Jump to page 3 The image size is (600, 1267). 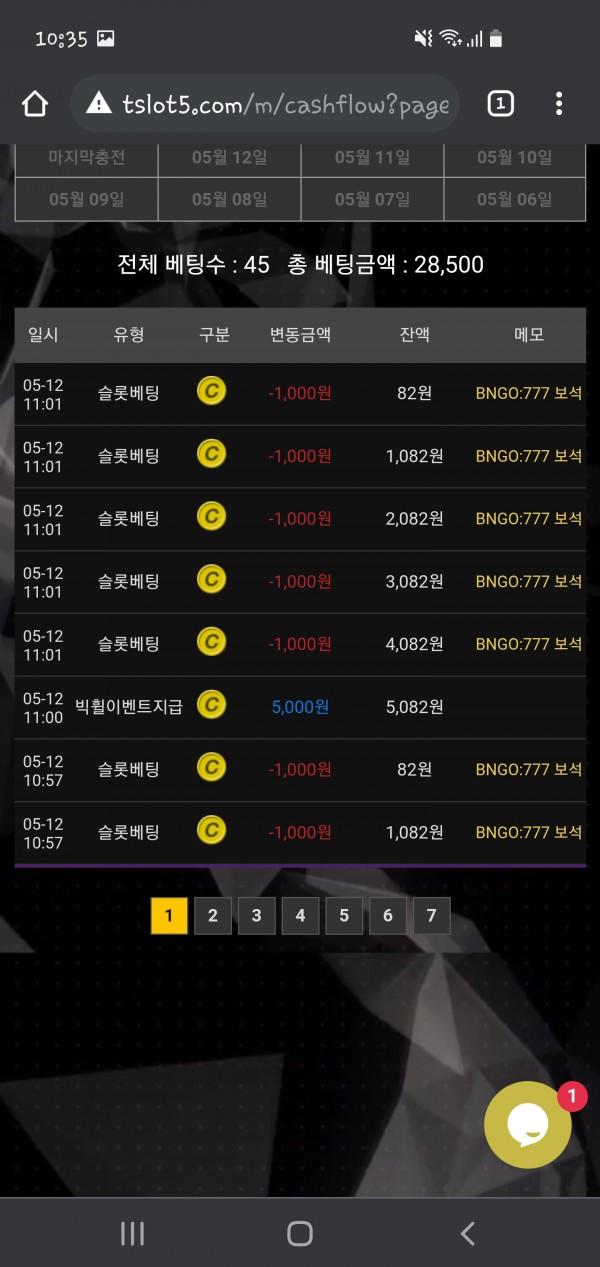pos(257,915)
